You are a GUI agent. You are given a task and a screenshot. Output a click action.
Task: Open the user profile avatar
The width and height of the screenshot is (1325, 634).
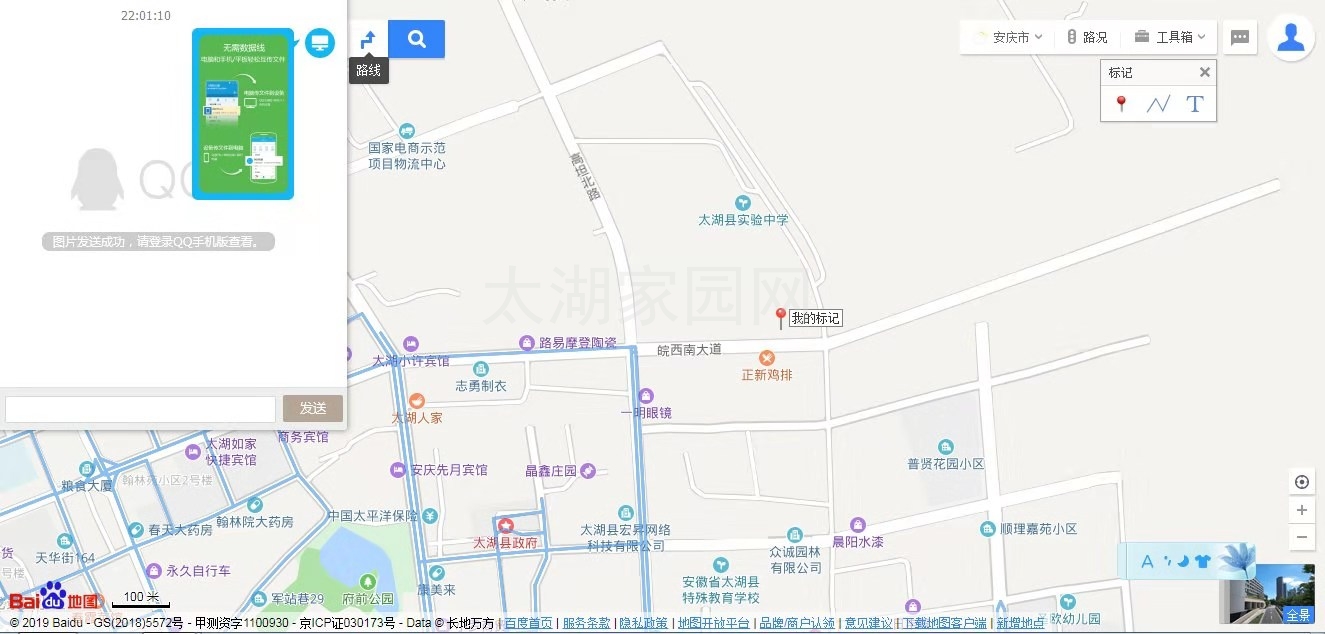[1291, 38]
